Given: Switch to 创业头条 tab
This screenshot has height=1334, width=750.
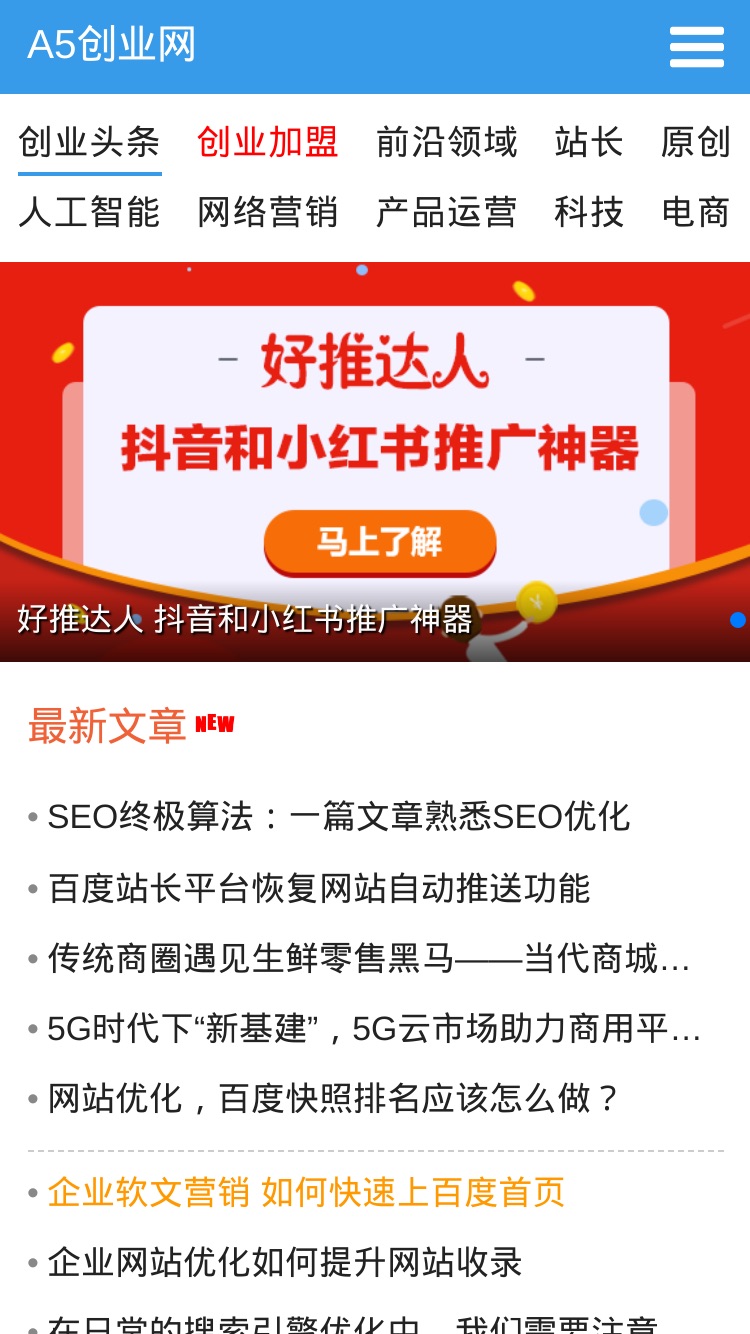Looking at the screenshot, I should 90,142.
